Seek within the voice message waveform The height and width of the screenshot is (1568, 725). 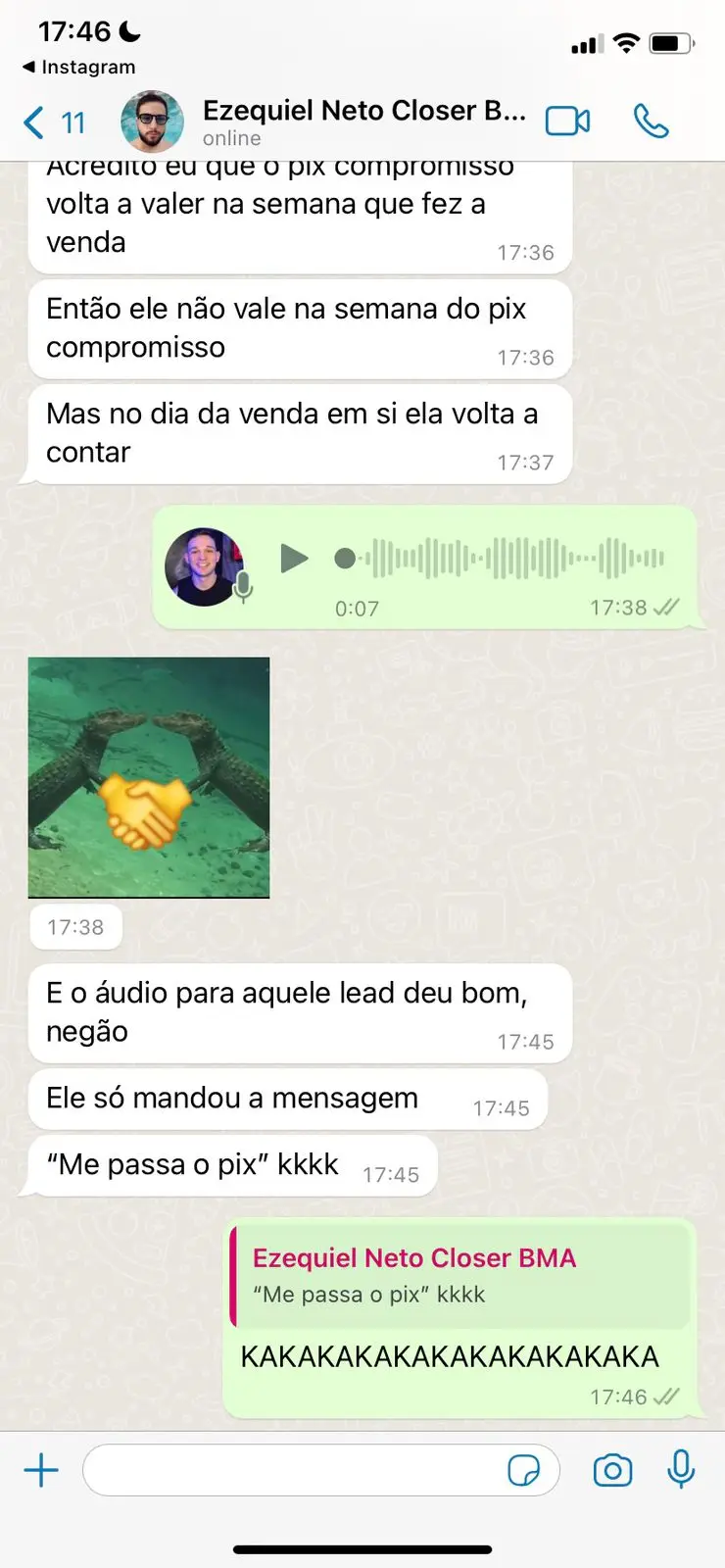(509, 559)
